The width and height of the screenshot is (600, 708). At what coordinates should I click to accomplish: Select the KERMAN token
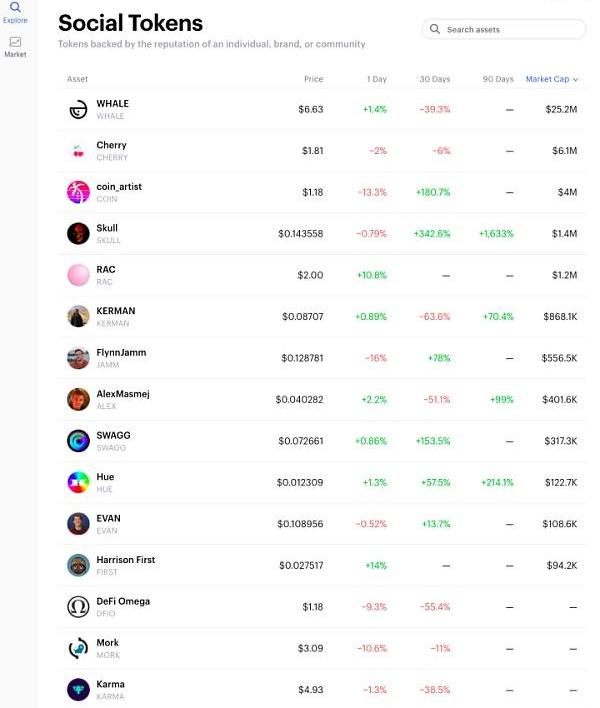(x=115, y=311)
